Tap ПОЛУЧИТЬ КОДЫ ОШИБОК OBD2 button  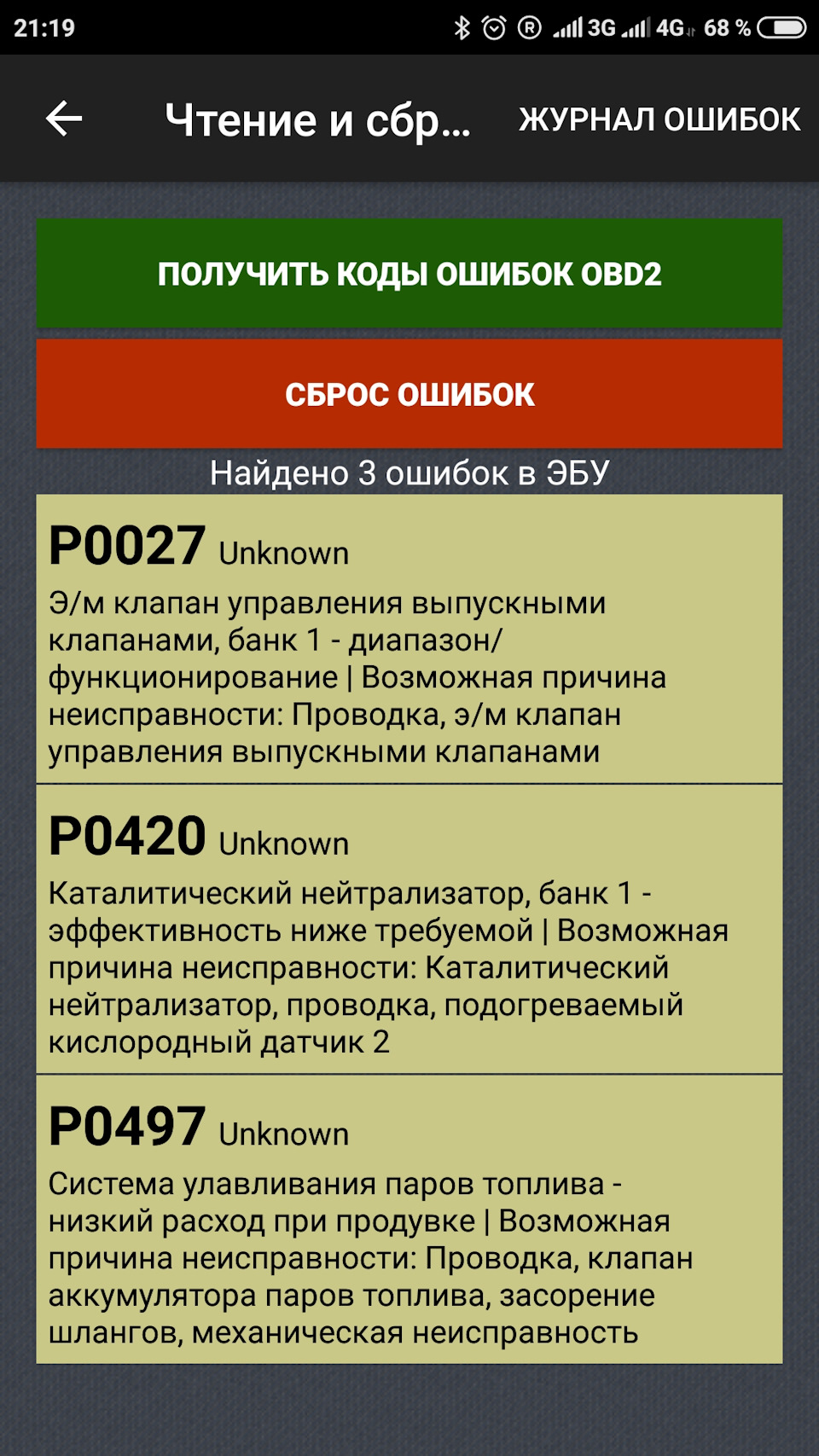coord(409,274)
